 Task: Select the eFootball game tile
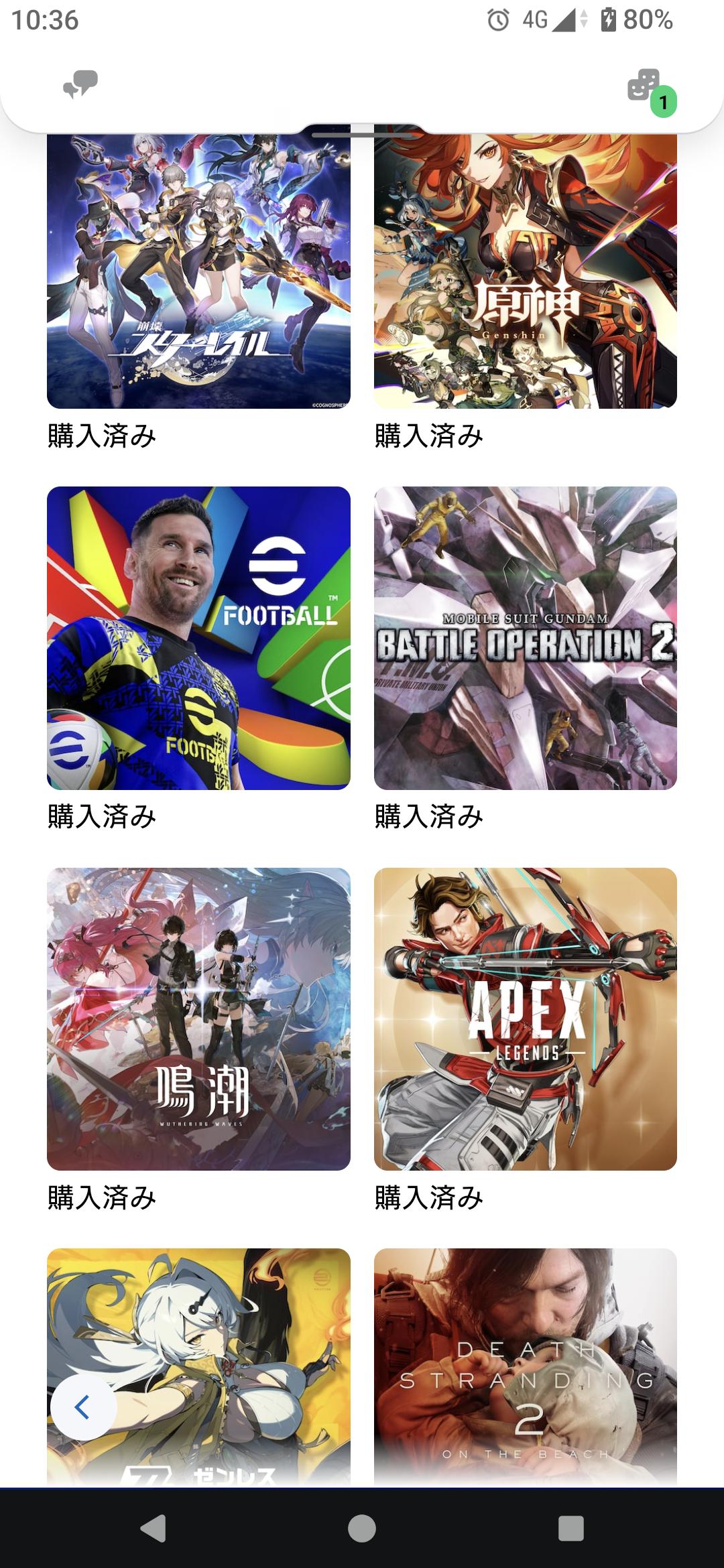198,637
